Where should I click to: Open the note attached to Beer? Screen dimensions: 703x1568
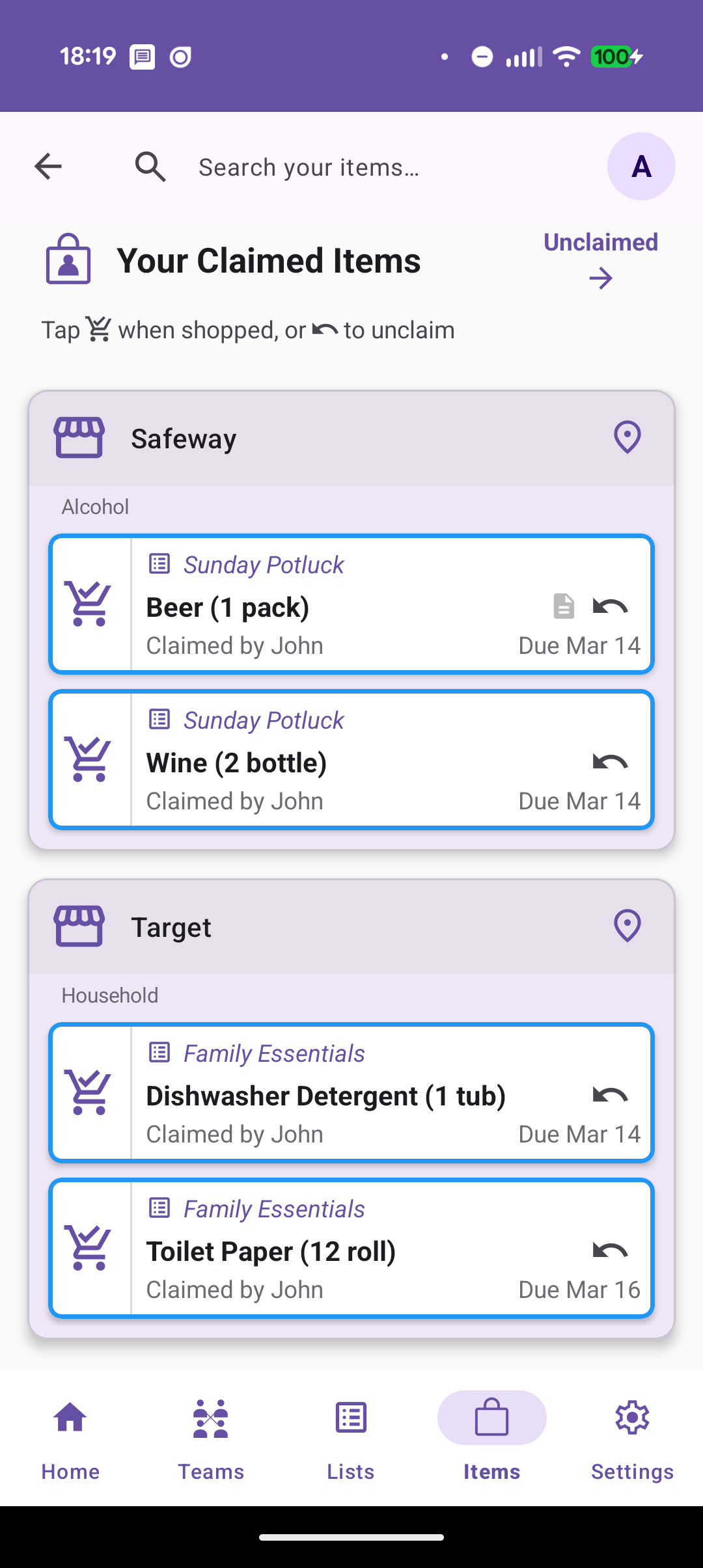coord(562,606)
